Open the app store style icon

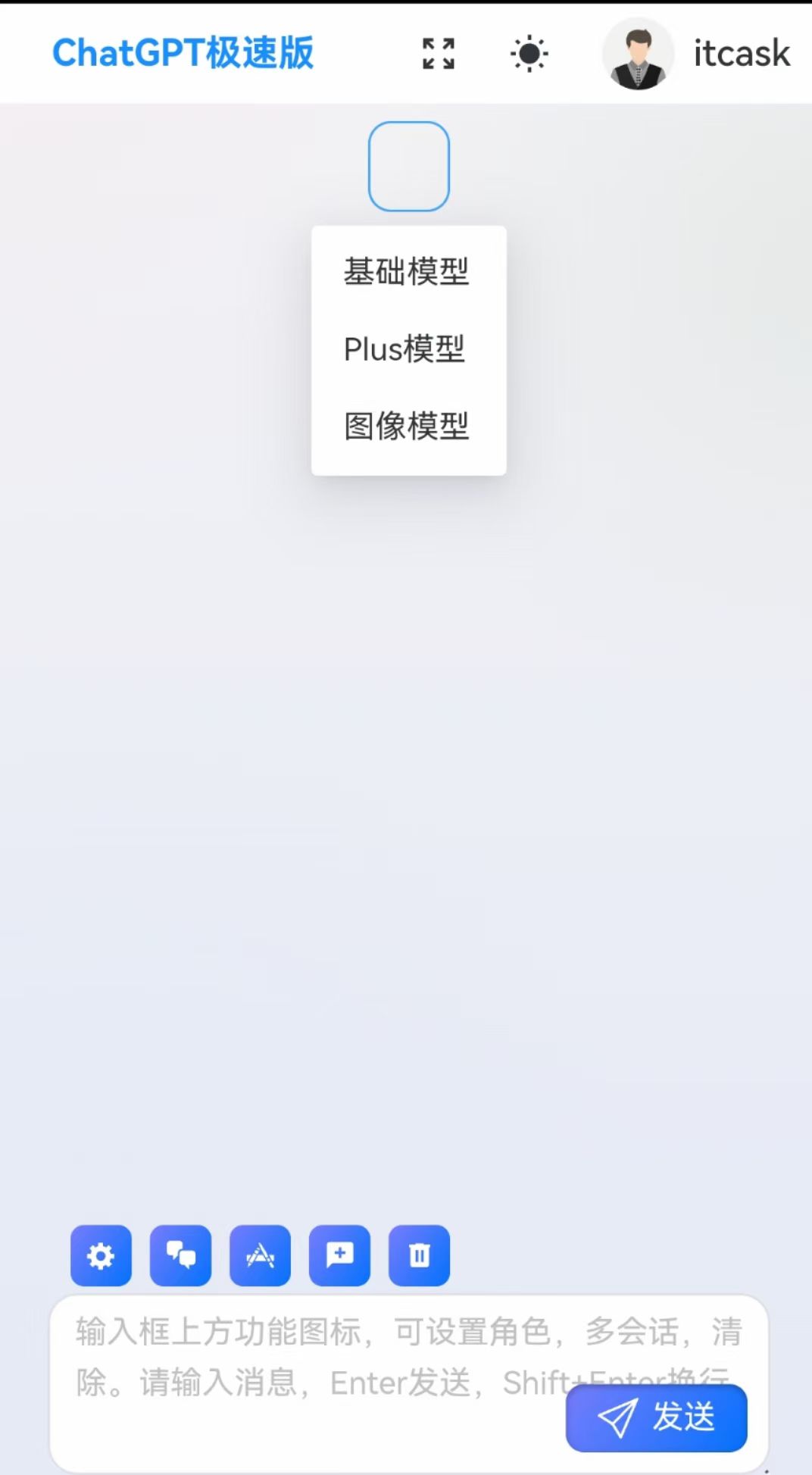260,1255
